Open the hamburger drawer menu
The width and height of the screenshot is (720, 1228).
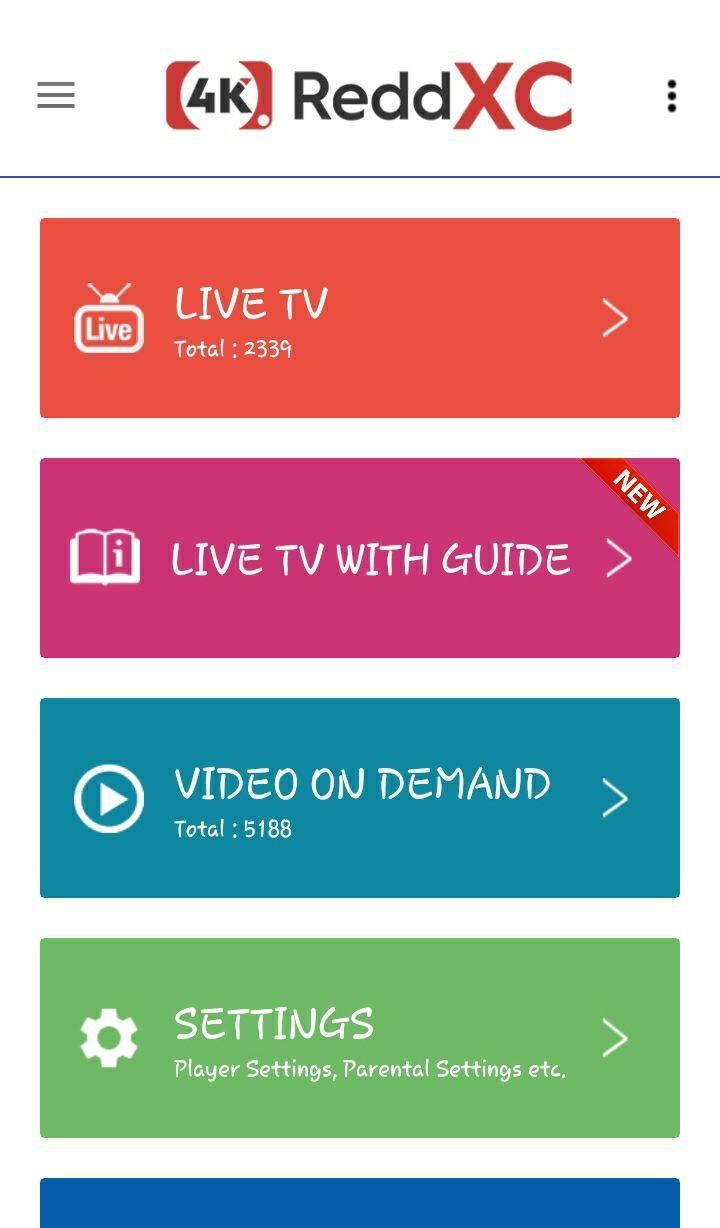click(x=56, y=96)
